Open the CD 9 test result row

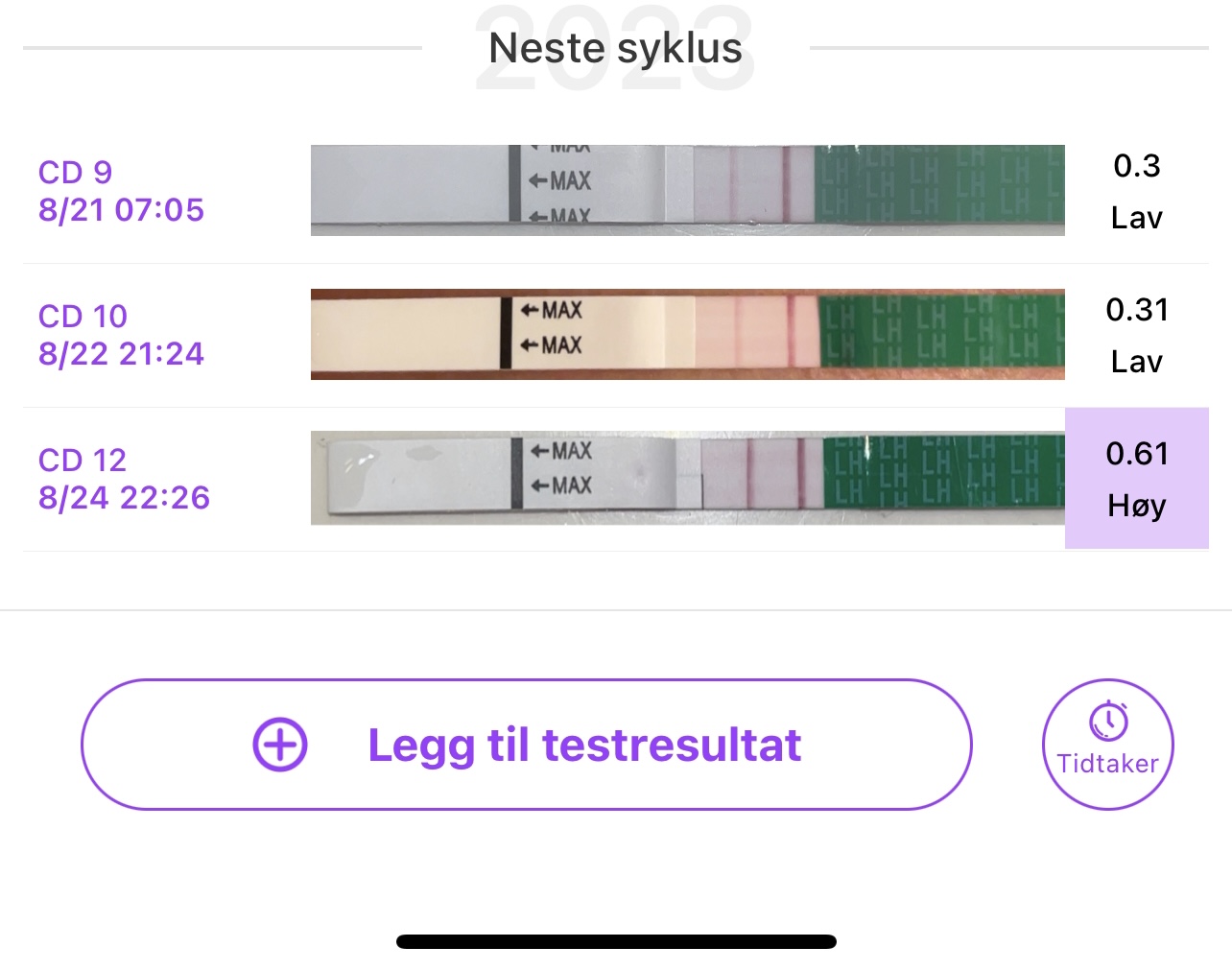tap(614, 191)
